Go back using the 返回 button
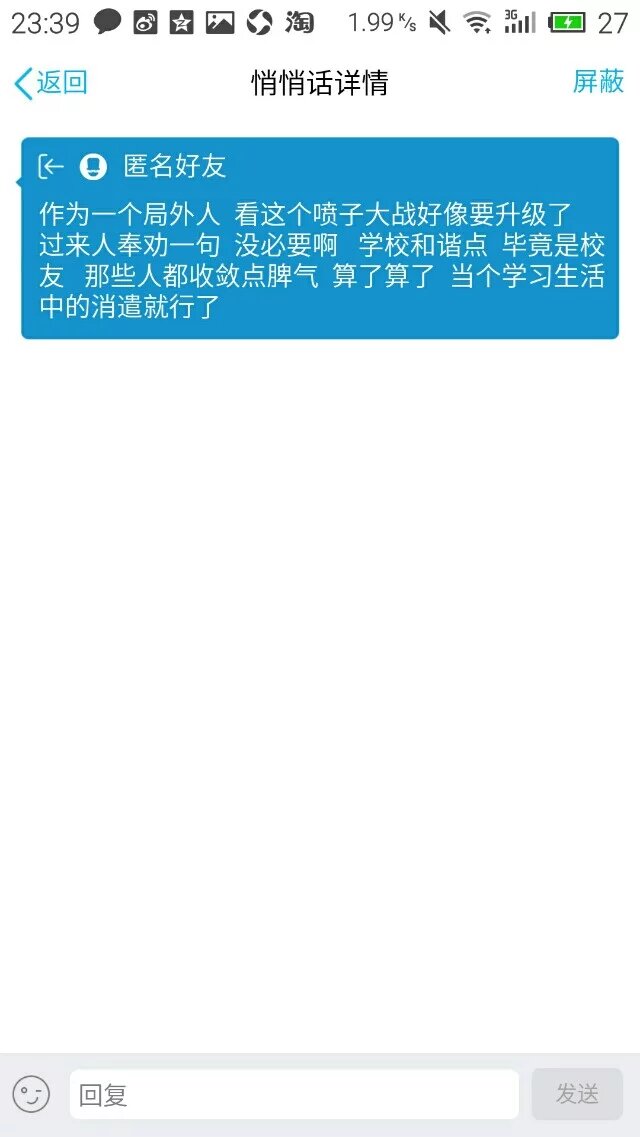This screenshot has width=640, height=1137. tap(50, 83)
